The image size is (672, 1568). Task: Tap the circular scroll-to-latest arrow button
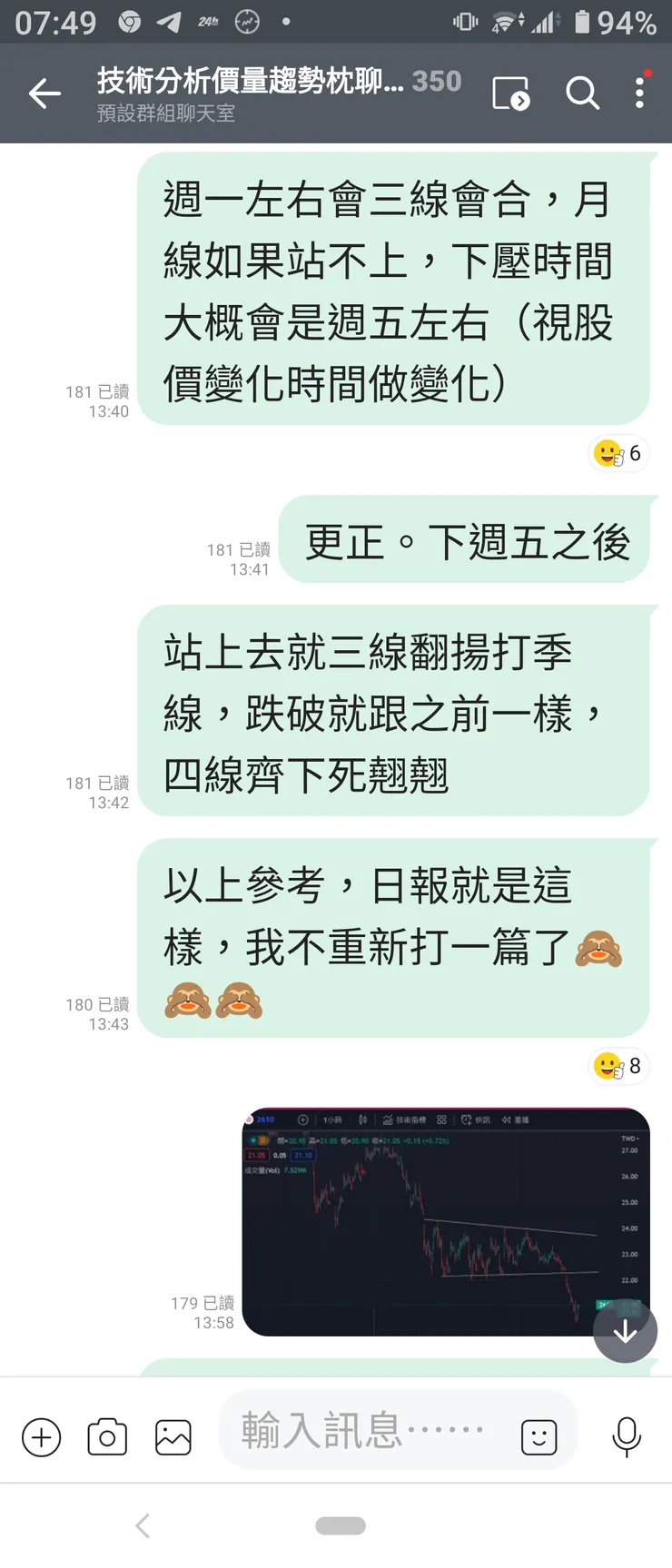[x=625, y=1331]
